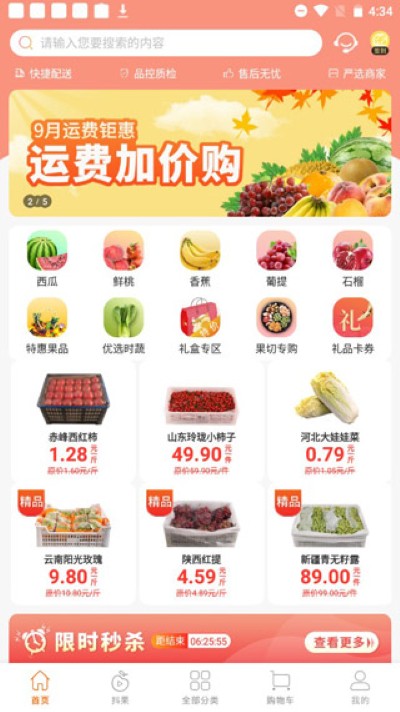Image resolution: width=400 pixels, height=712 pixels.
Task: Open the 陕西红提 product card
Action: tap(201, 544)
